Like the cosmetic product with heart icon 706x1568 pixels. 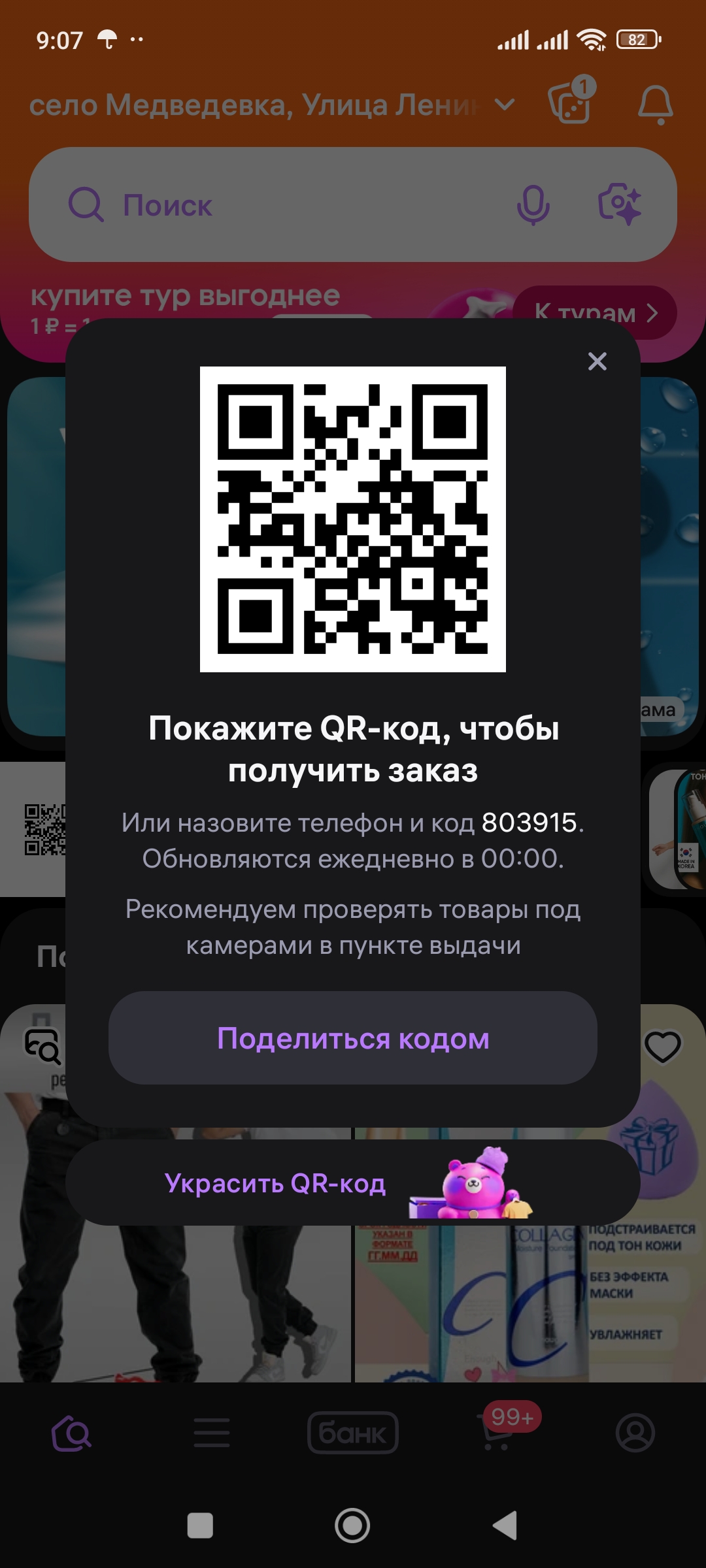pos(662,1047)
